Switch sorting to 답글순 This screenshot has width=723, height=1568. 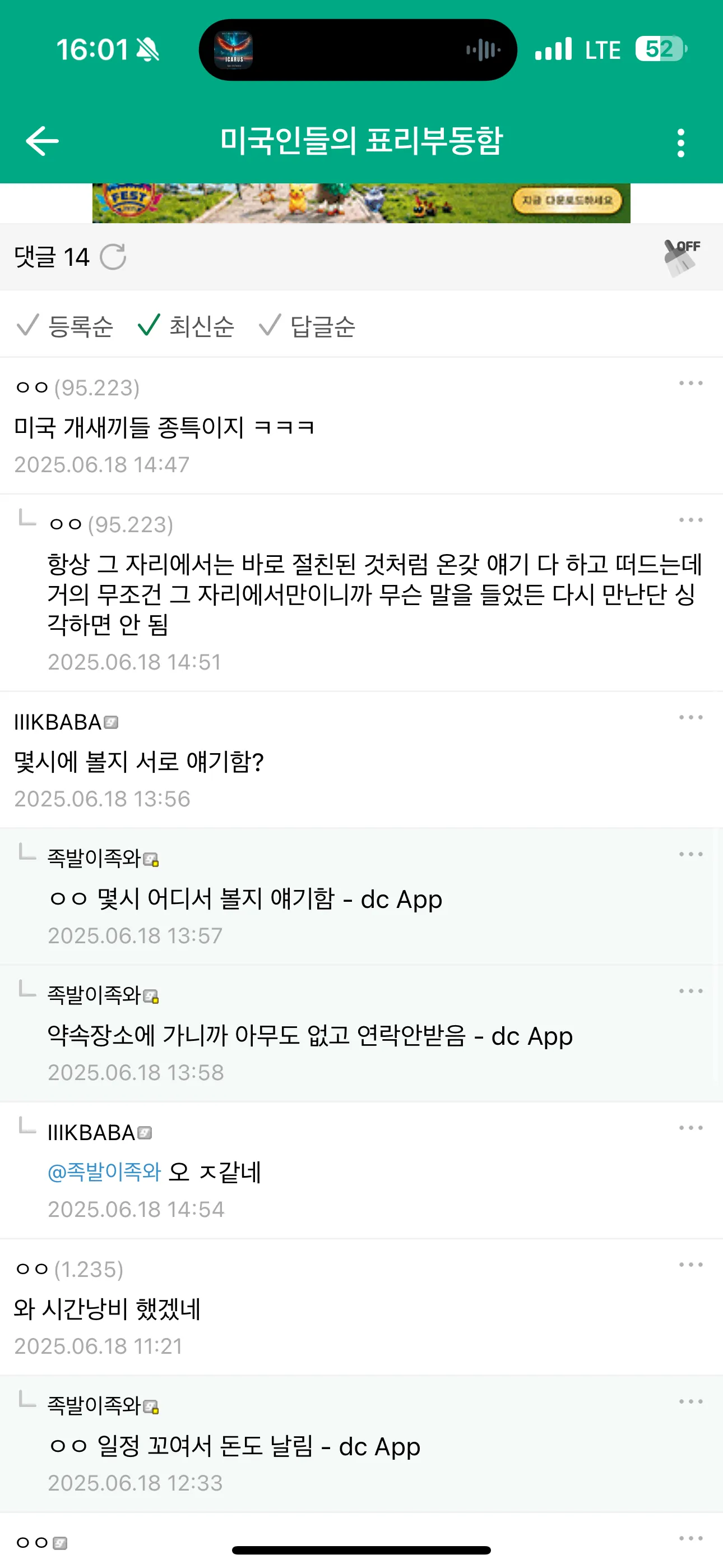click(x=307, y=326)
